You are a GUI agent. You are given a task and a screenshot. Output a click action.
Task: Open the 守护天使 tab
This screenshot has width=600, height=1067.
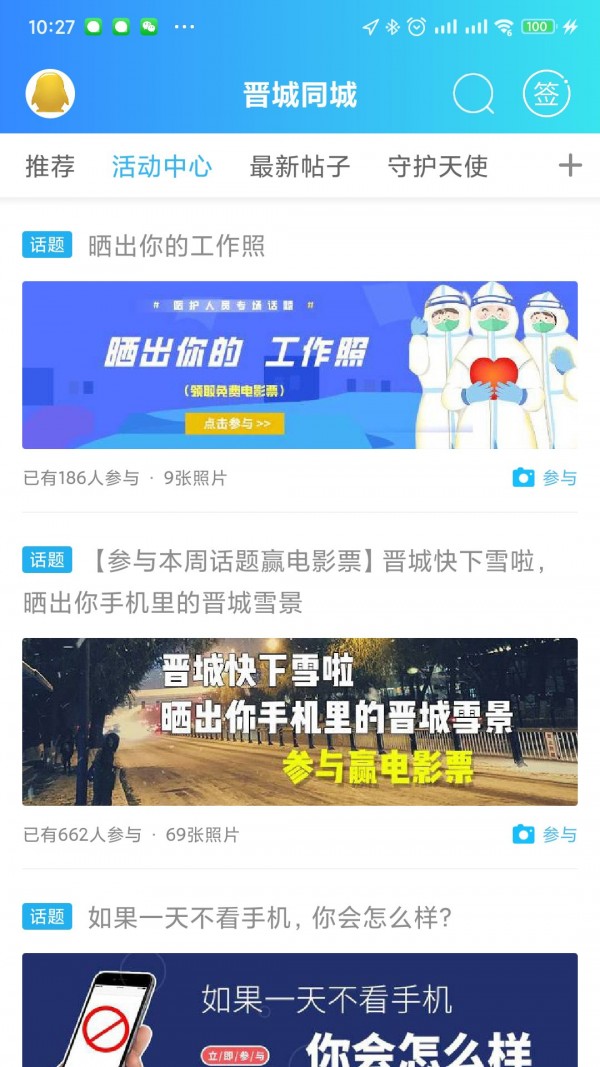pos(438,166)
